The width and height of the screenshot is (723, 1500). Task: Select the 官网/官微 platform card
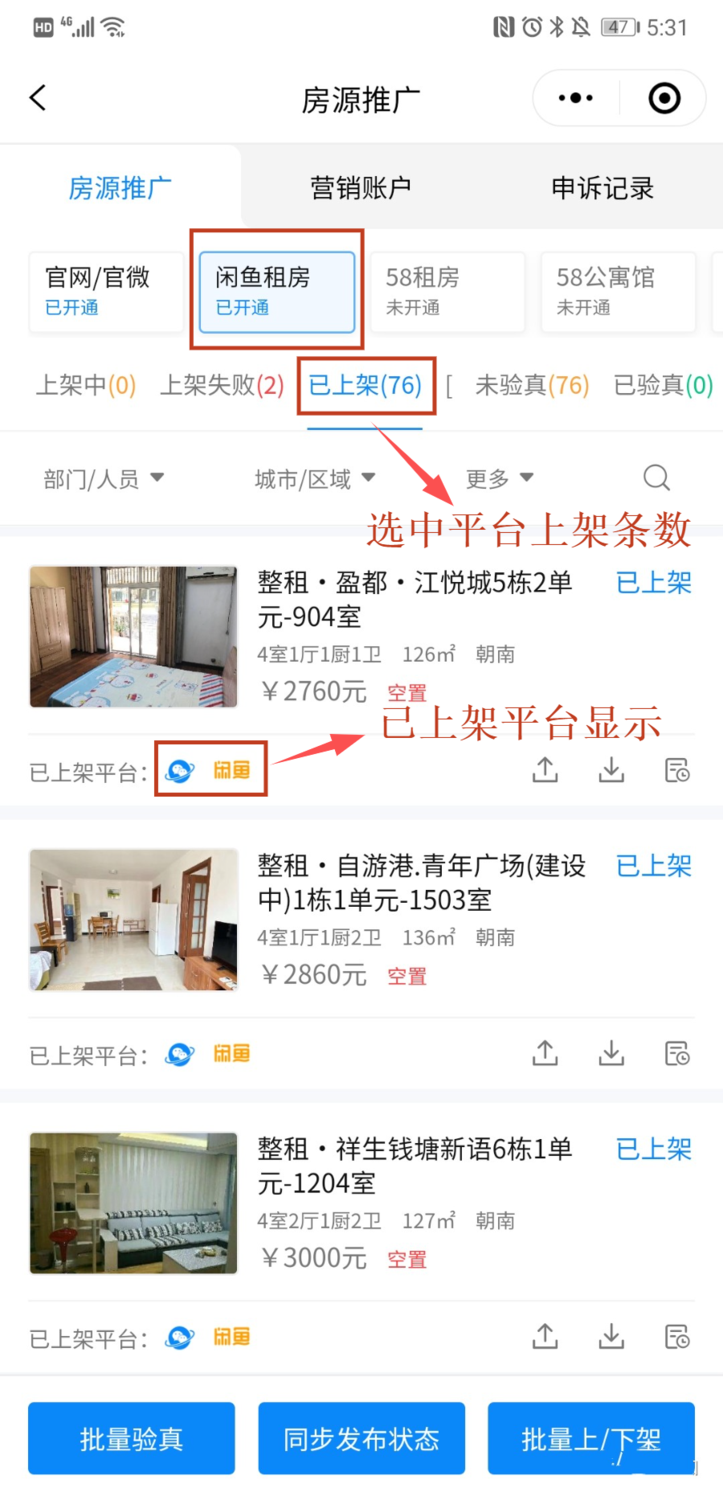[106, 291]
